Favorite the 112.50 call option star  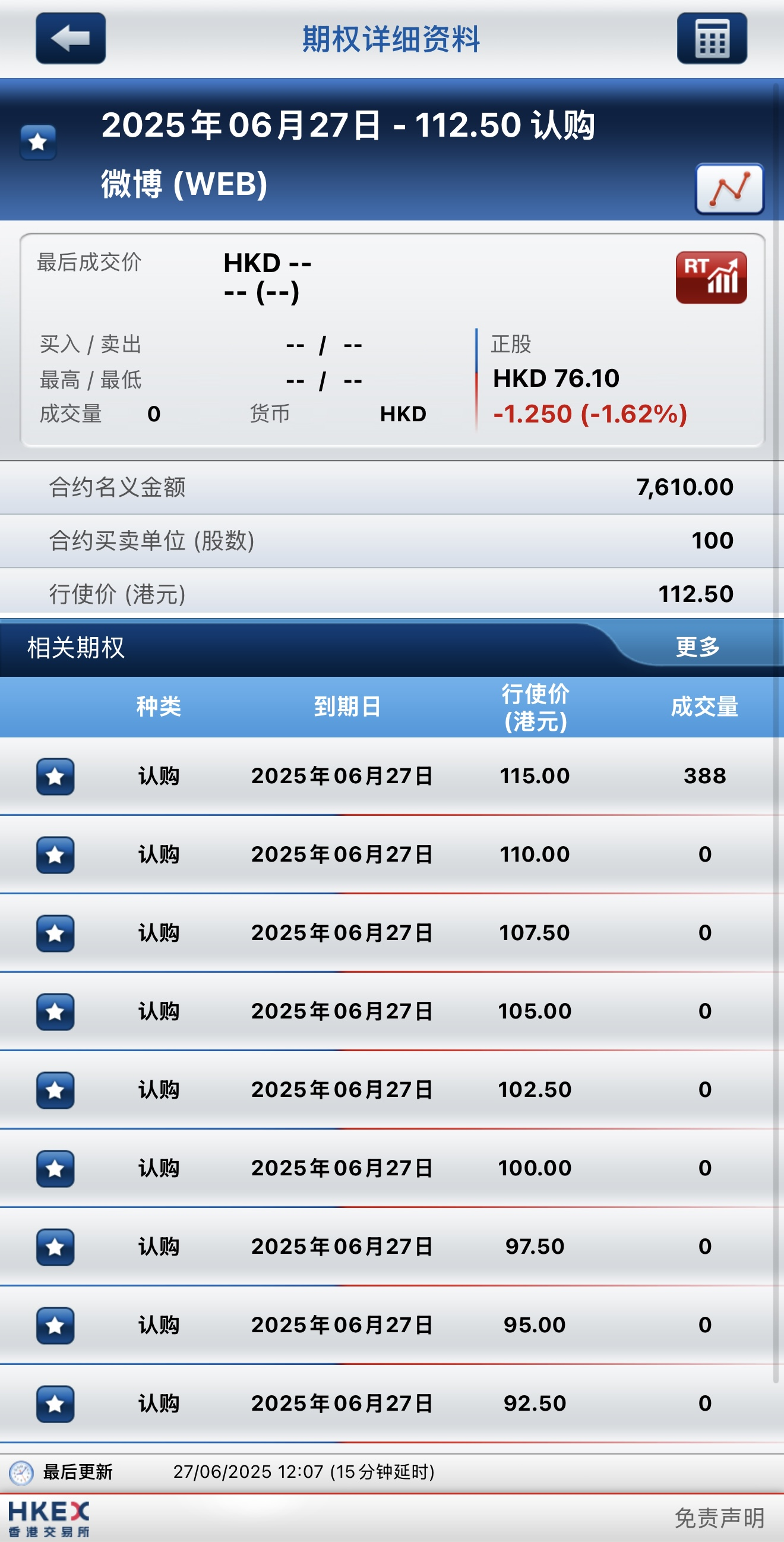37,142
